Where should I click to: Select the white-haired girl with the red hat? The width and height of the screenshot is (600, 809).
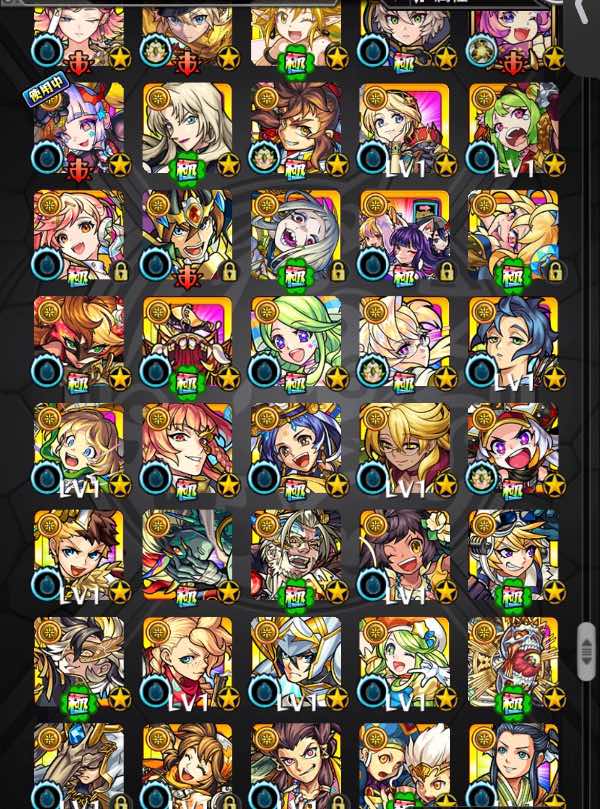pos(513,450)
